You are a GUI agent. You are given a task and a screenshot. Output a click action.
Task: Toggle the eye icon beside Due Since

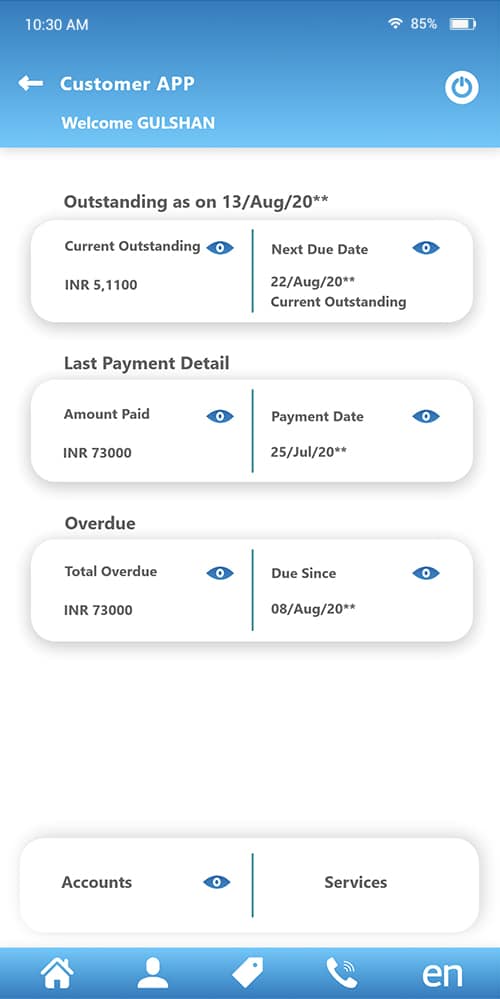(x=426, y=573)
